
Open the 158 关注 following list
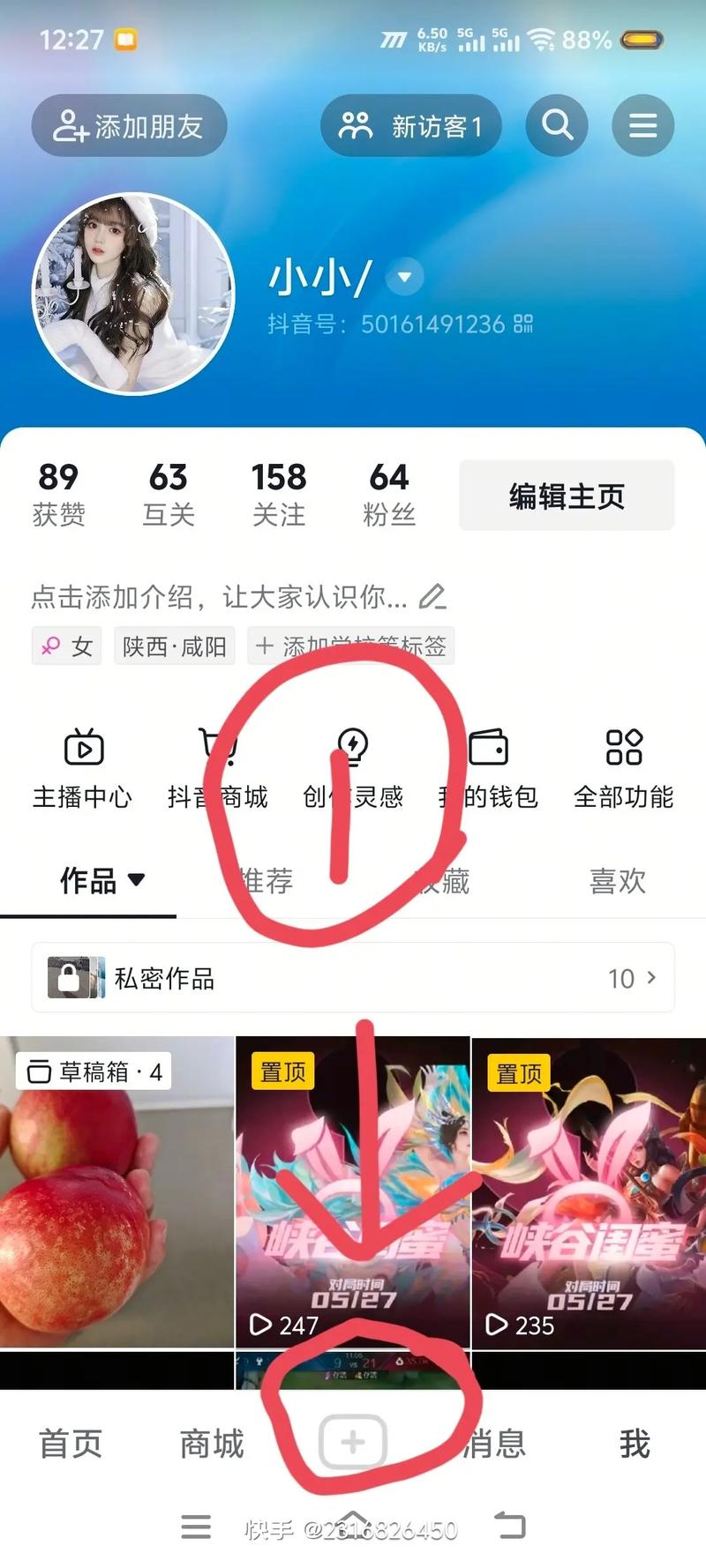(279, 494)
